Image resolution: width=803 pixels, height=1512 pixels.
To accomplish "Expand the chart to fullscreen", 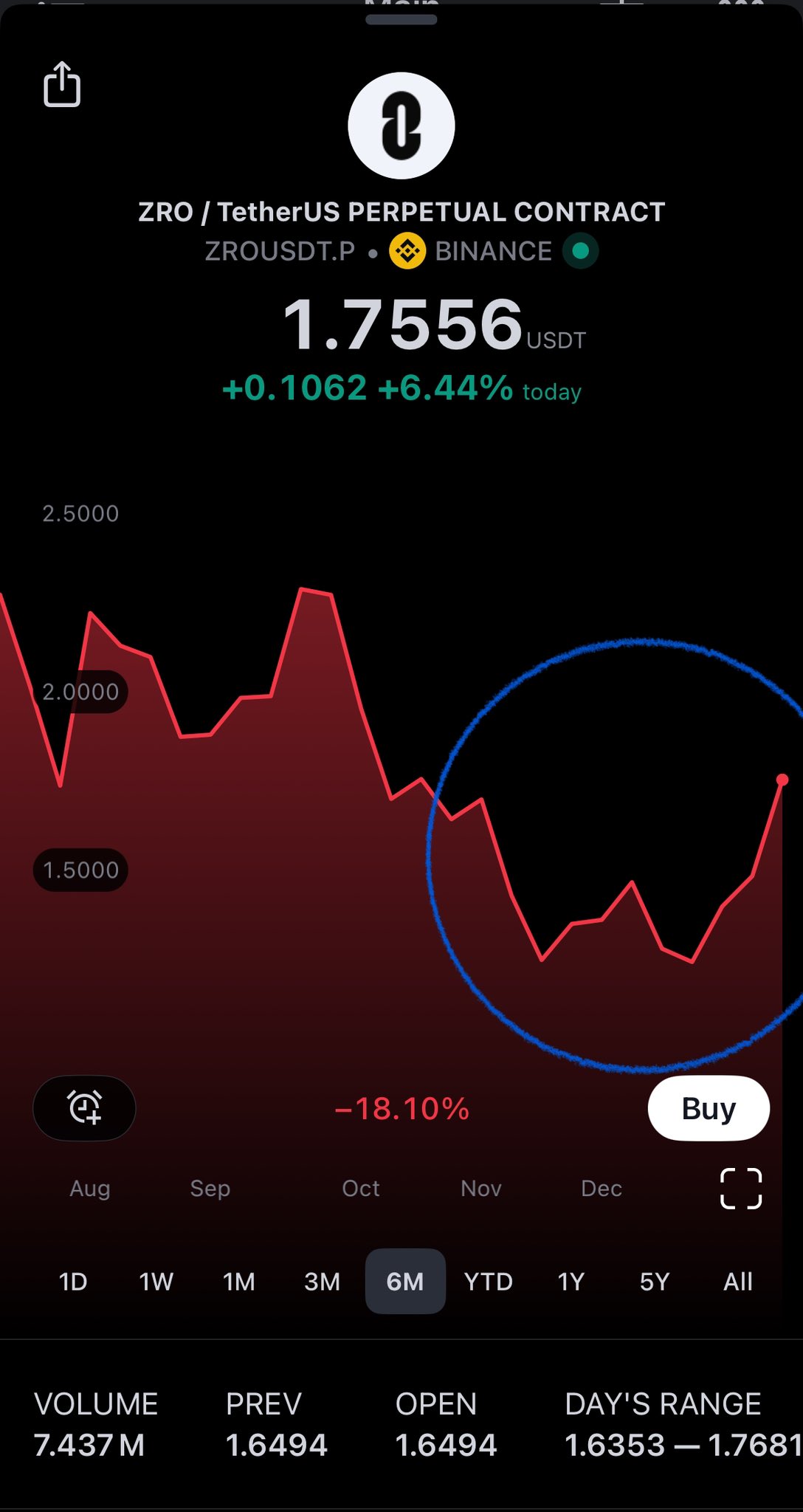I will point(741,1189).
